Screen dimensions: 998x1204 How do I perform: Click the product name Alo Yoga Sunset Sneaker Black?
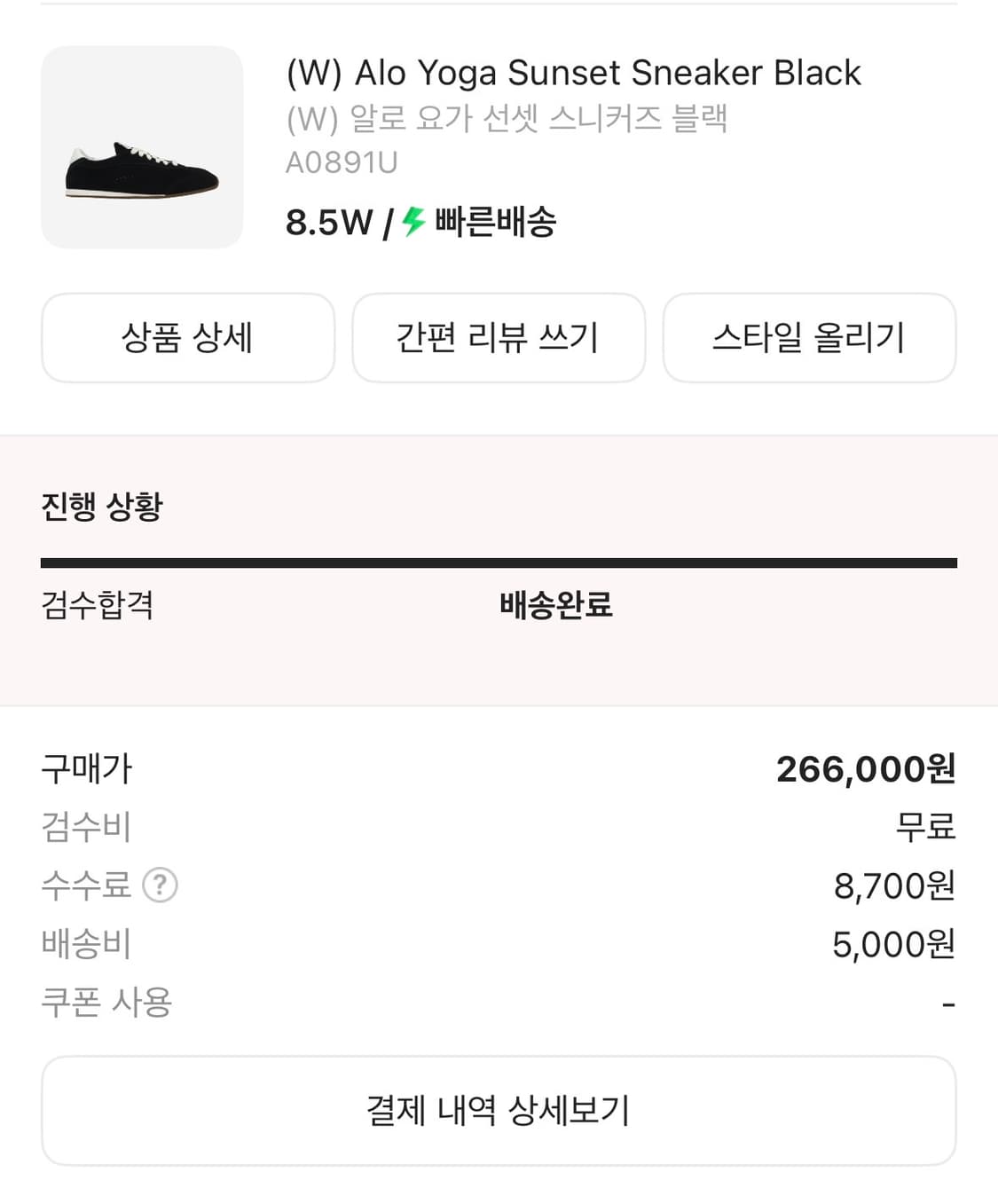coord(572,73)
